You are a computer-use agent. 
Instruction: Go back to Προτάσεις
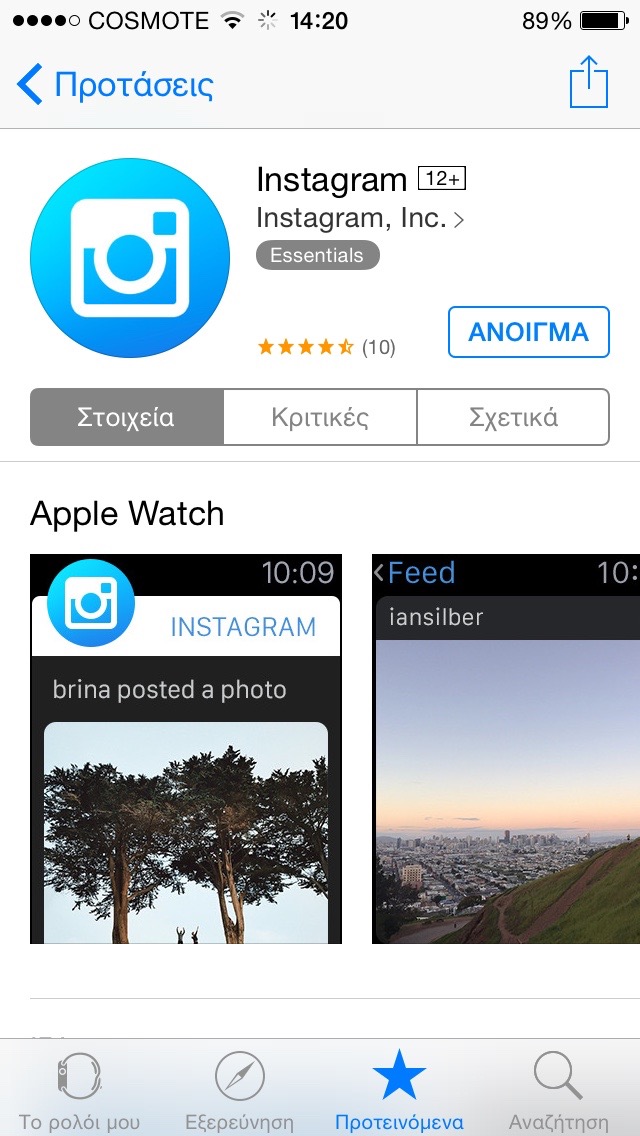pyautogui.click(x=115, y=85)
